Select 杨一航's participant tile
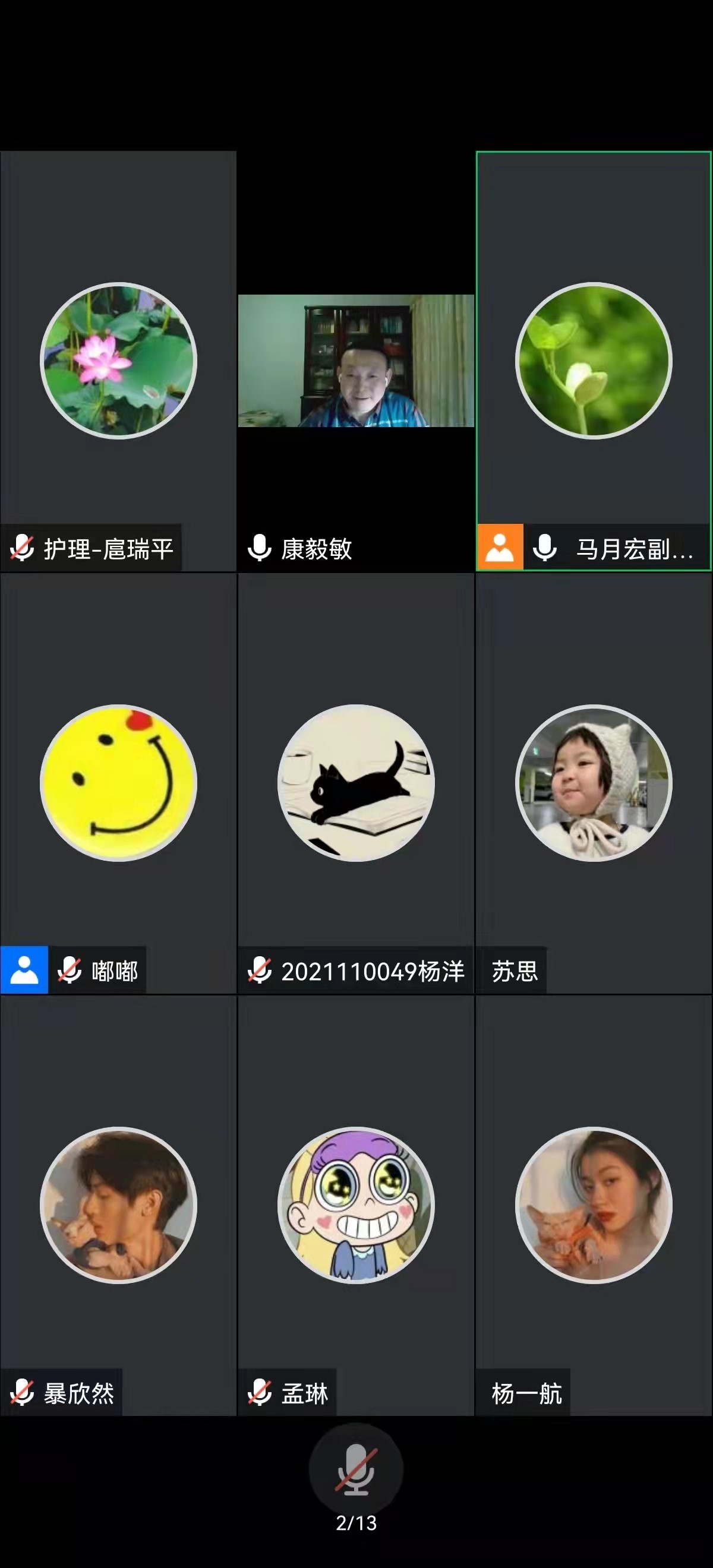The height and width of the screenshot is (1568, 713). [x=594, y=1205]
